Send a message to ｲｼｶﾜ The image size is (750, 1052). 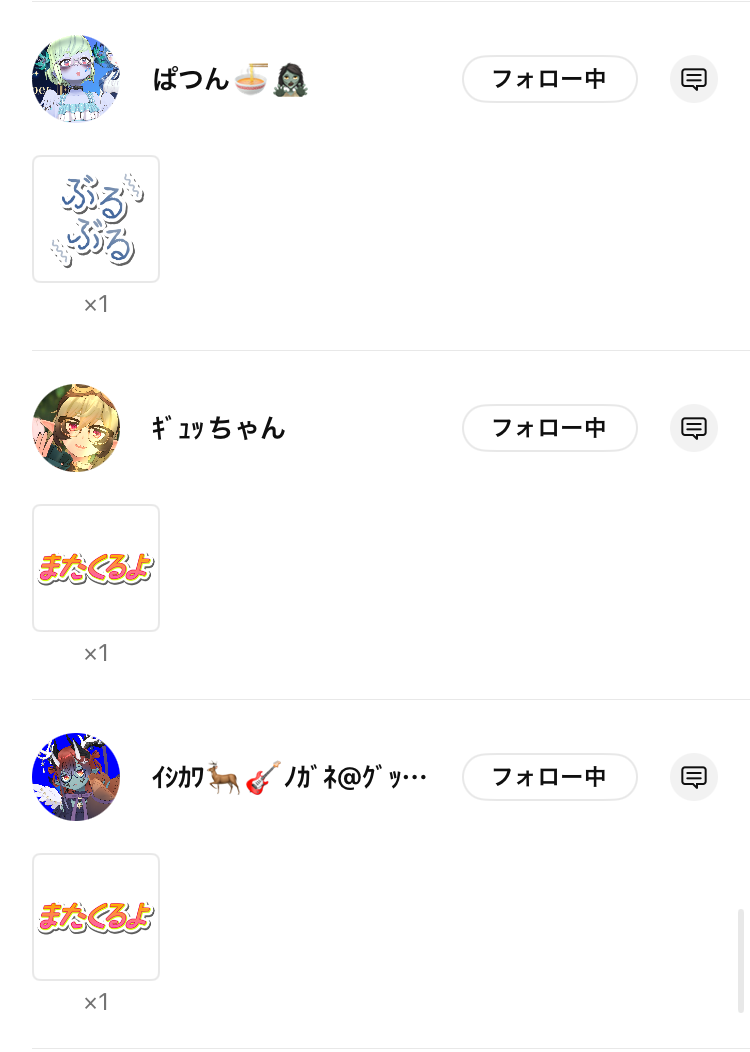point(694,777)
